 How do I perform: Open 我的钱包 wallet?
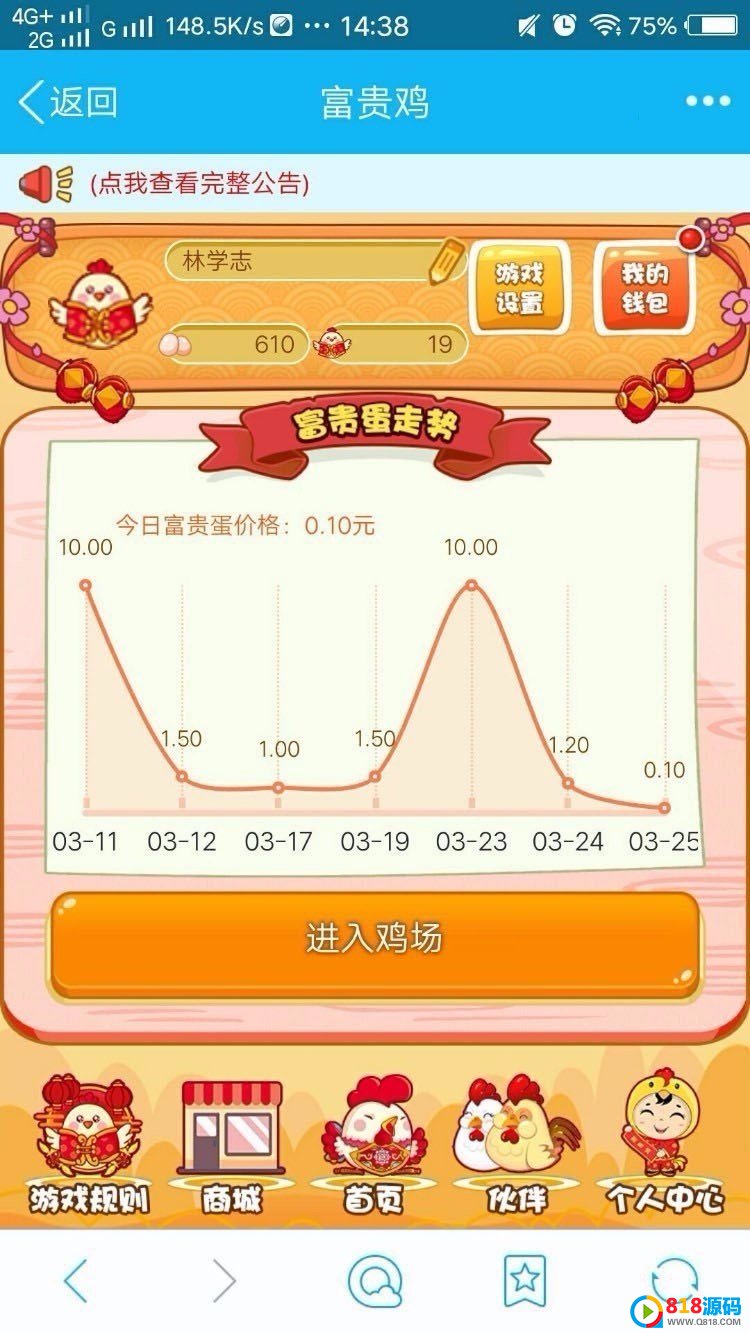(x=644, y=288)
